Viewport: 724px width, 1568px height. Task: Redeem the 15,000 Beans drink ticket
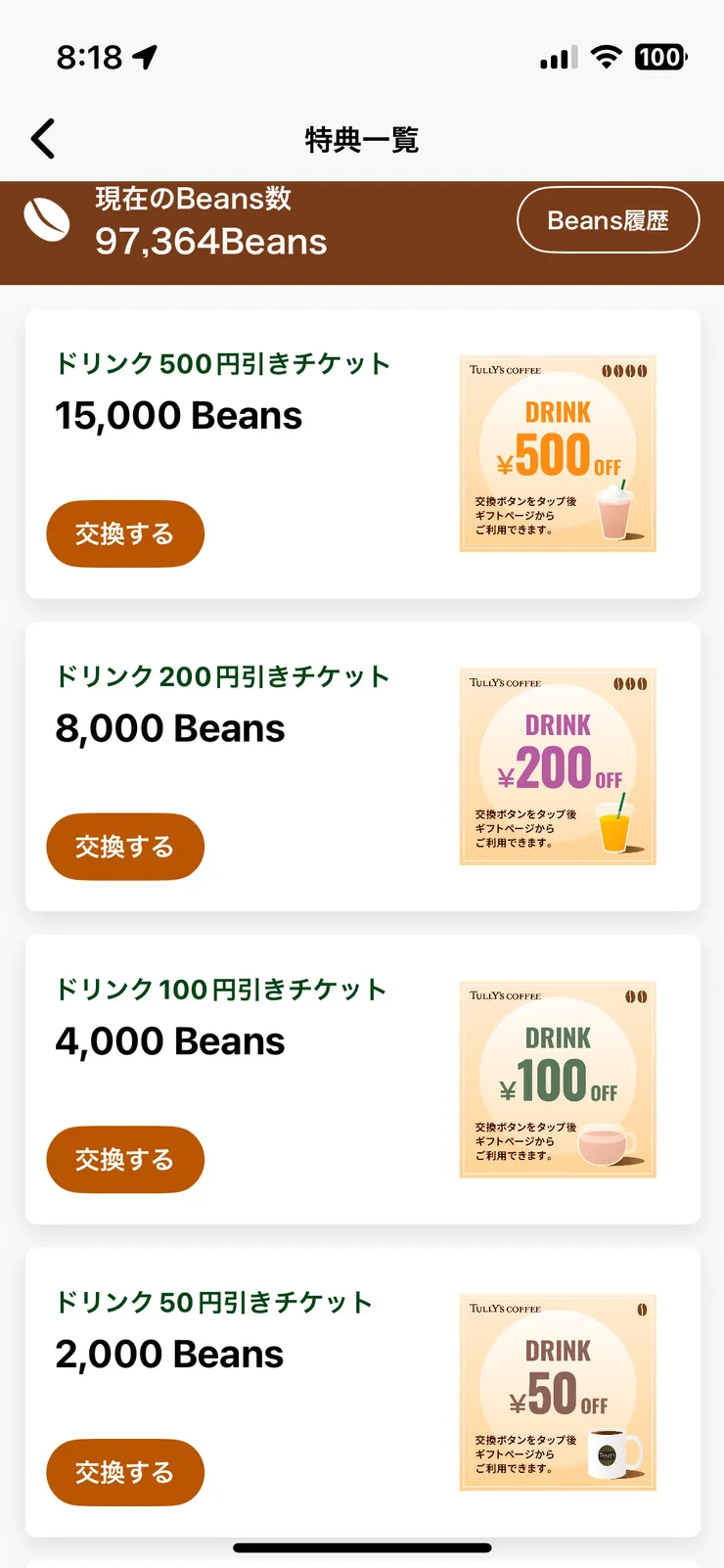[125, 533]
